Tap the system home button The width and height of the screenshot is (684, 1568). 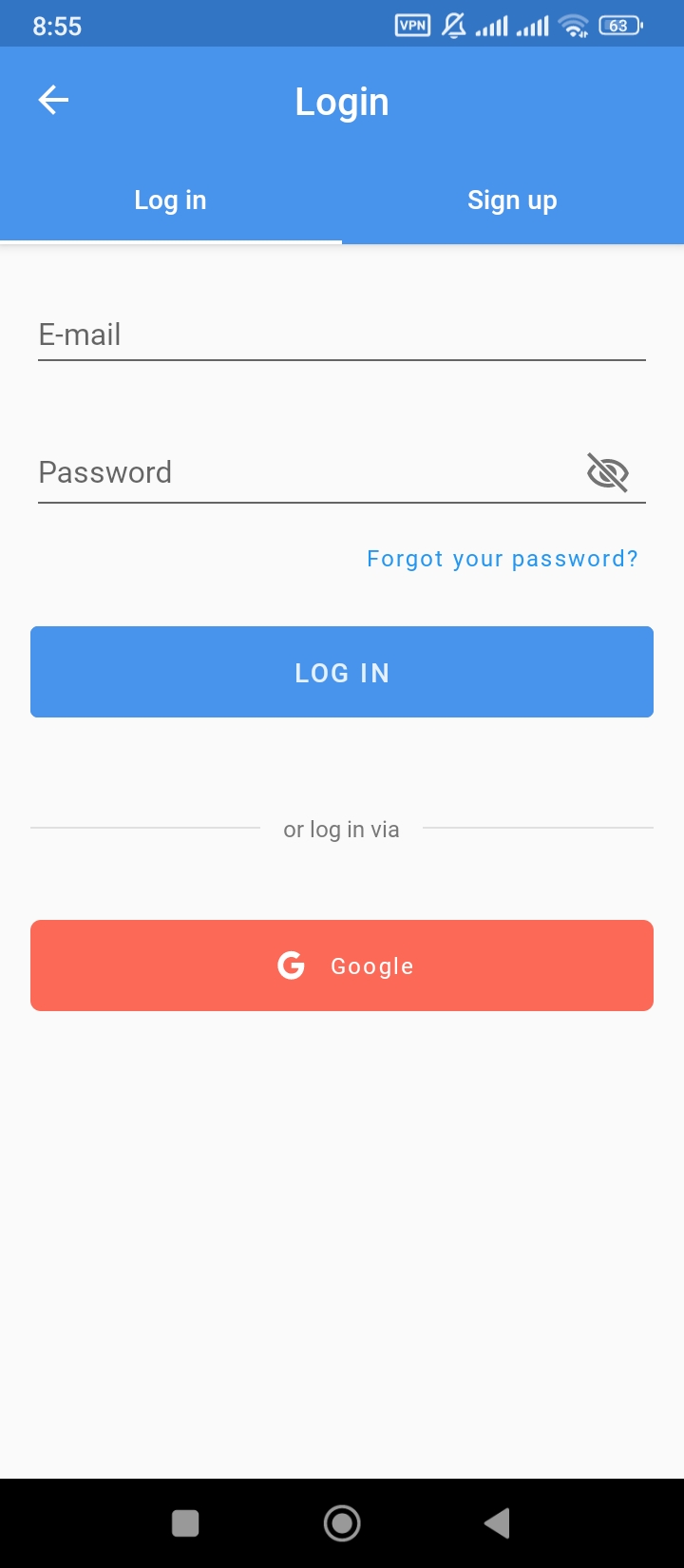click(342, 1523)
